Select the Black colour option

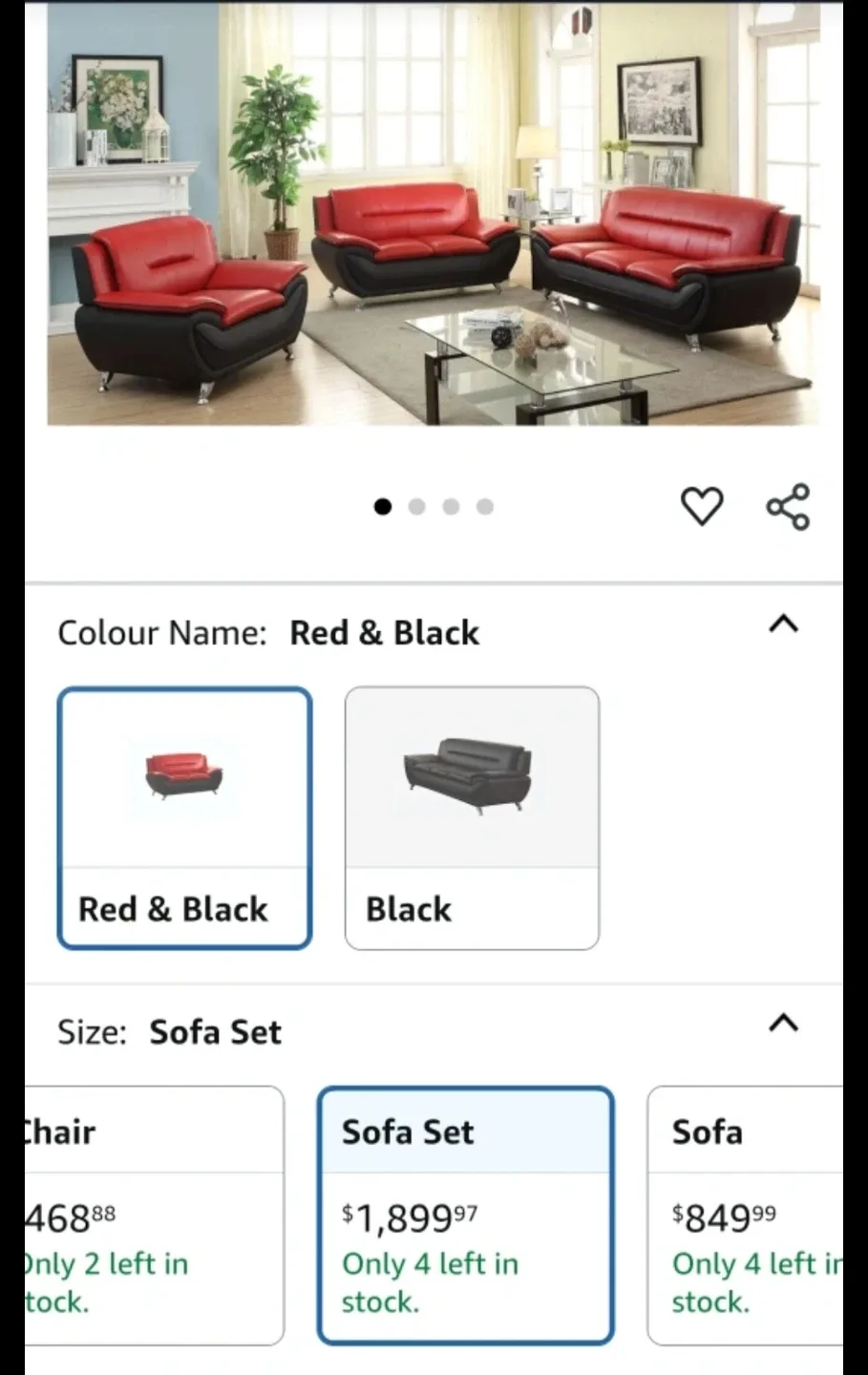471,816
